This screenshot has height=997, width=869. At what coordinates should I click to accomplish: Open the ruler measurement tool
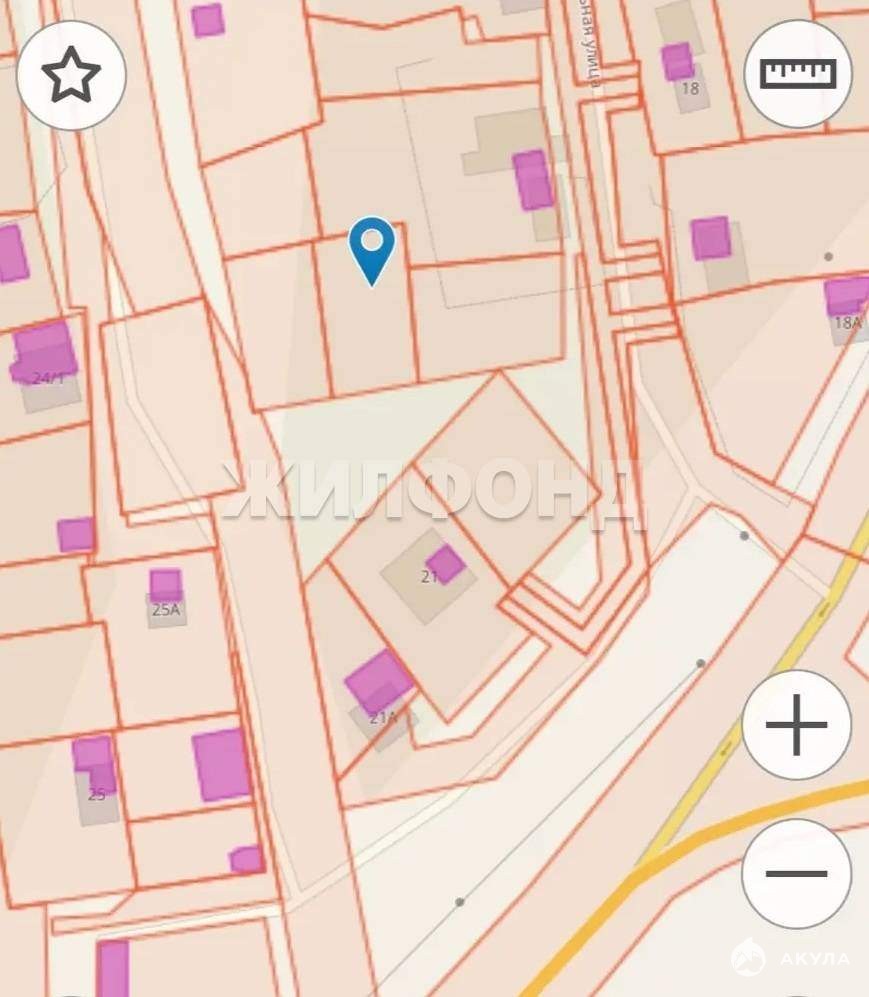click(797, 73)
